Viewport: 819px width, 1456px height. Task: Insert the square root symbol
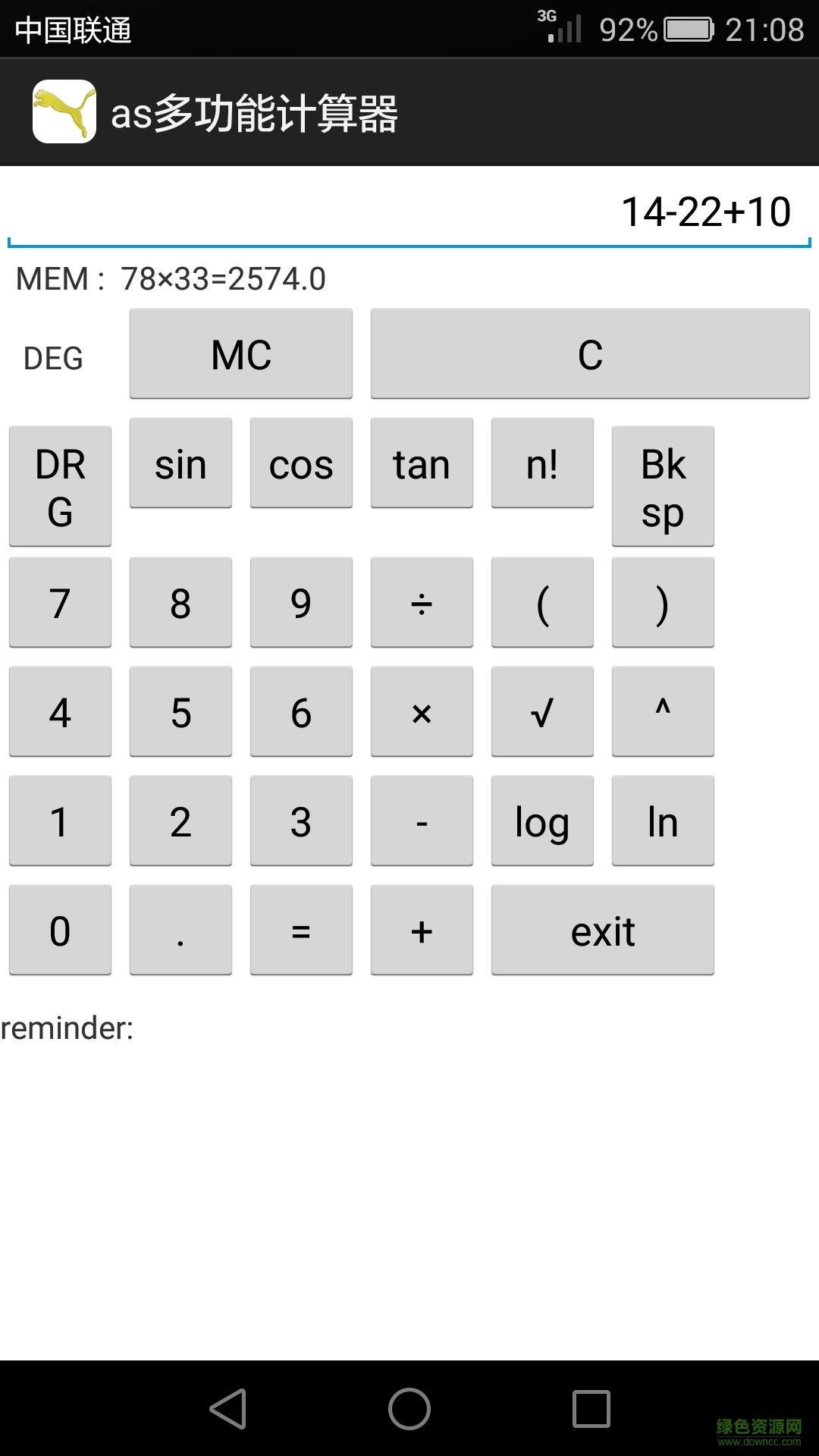coord(542,712)
